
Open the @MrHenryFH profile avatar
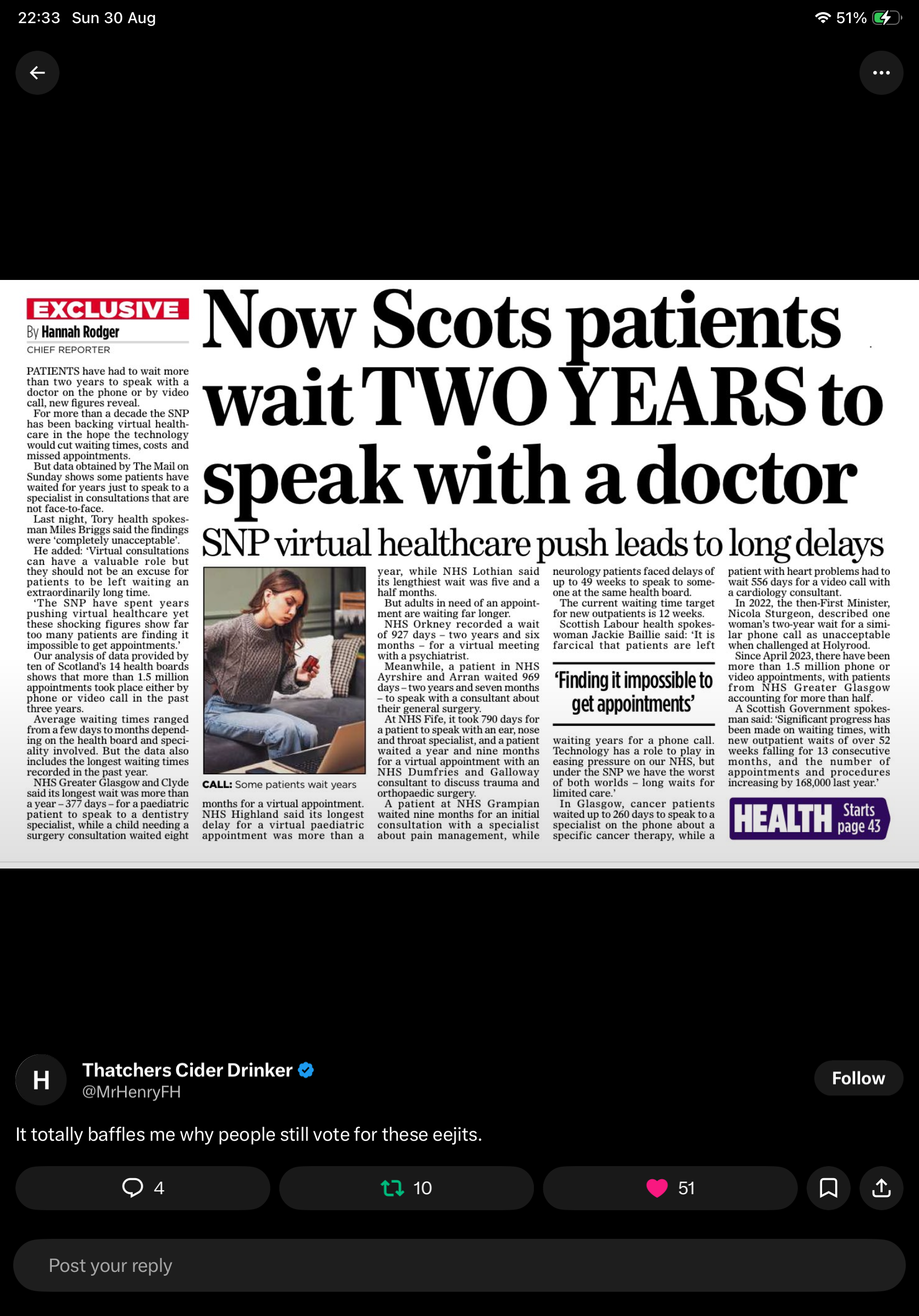pyautogui.click(x=41, y=1080)
